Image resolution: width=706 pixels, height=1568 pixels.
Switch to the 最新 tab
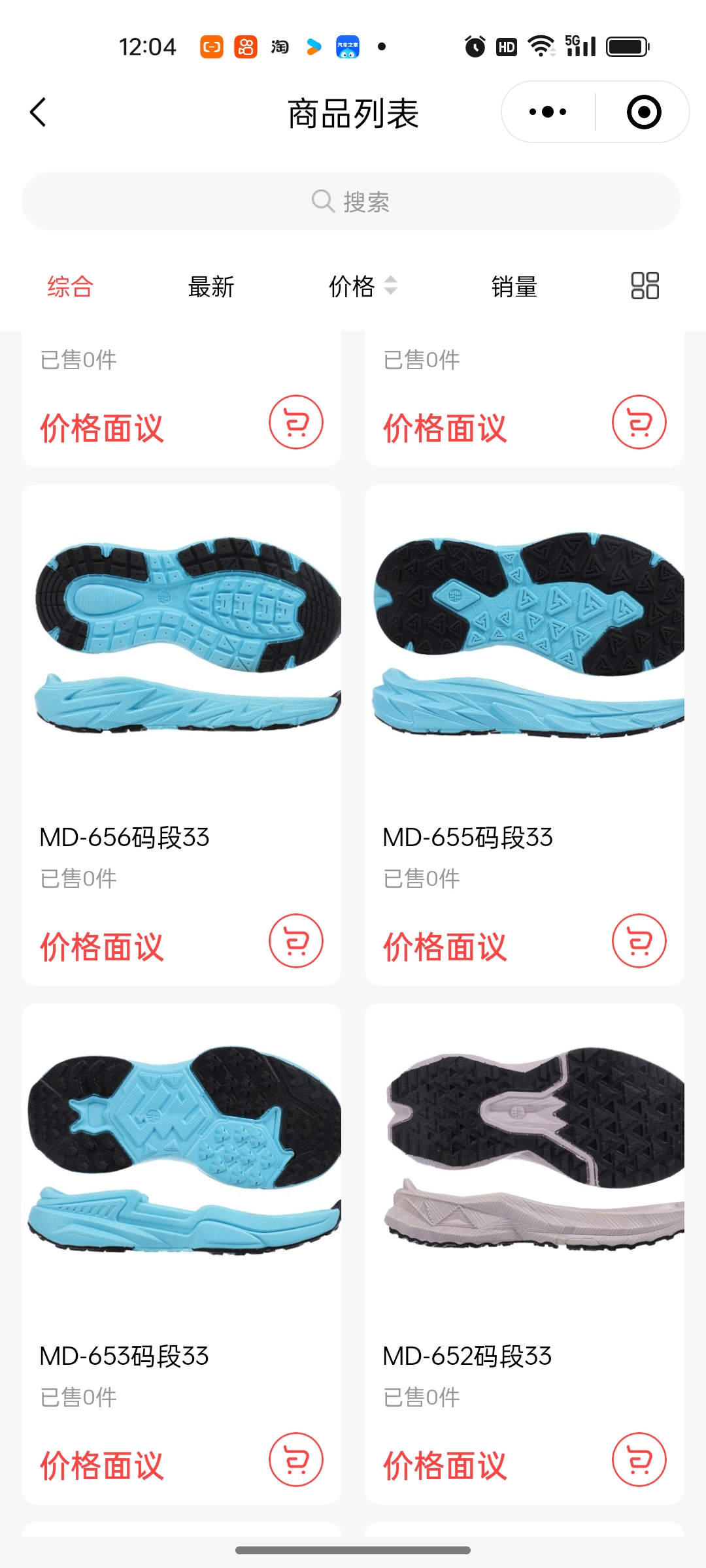pyautogui.click(x=210, y=286)
